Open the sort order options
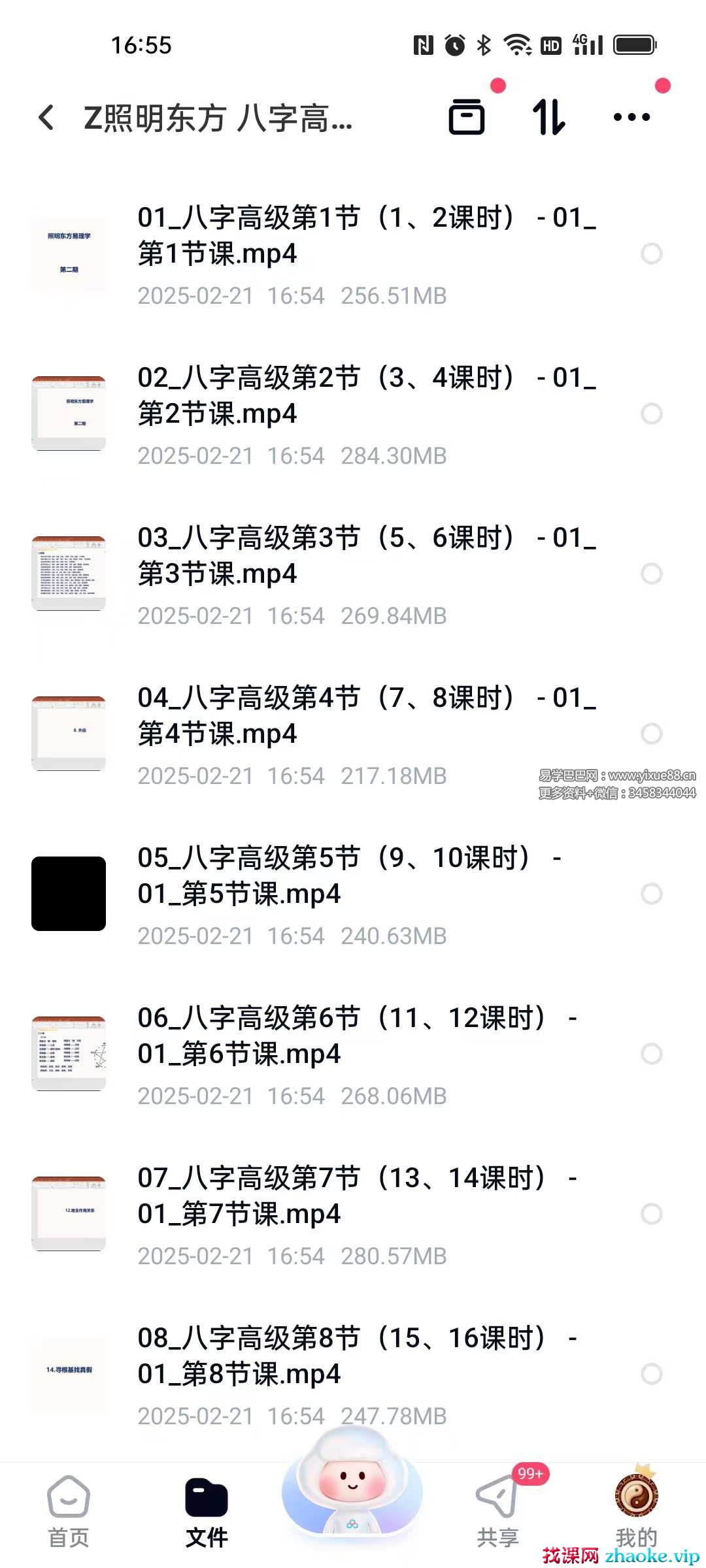This screenshot has height=1568, width=706. pos(548,118)
